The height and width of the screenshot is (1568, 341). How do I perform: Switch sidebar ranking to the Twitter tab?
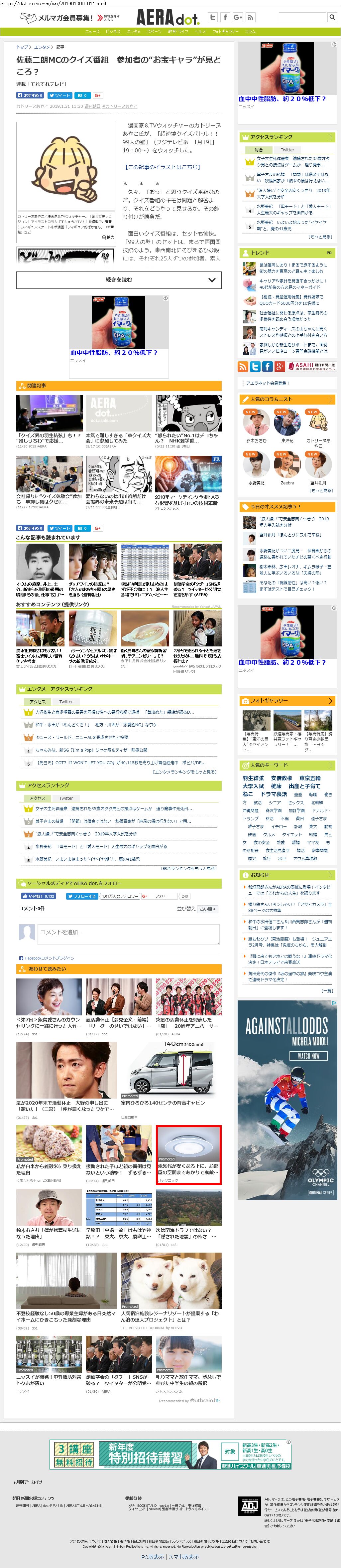click(x=287, y=149)
